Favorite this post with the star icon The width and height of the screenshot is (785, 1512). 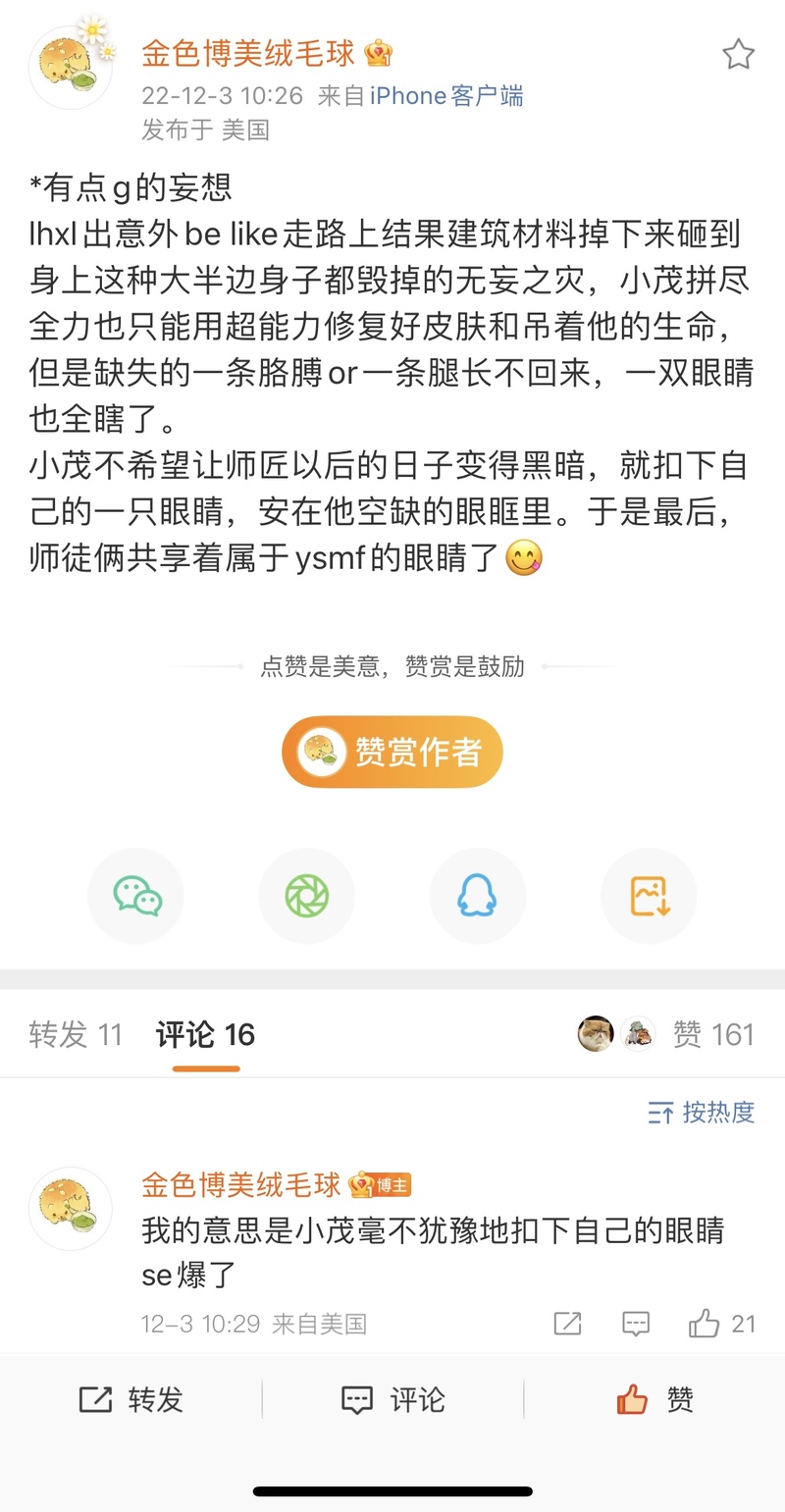[738, 55]
